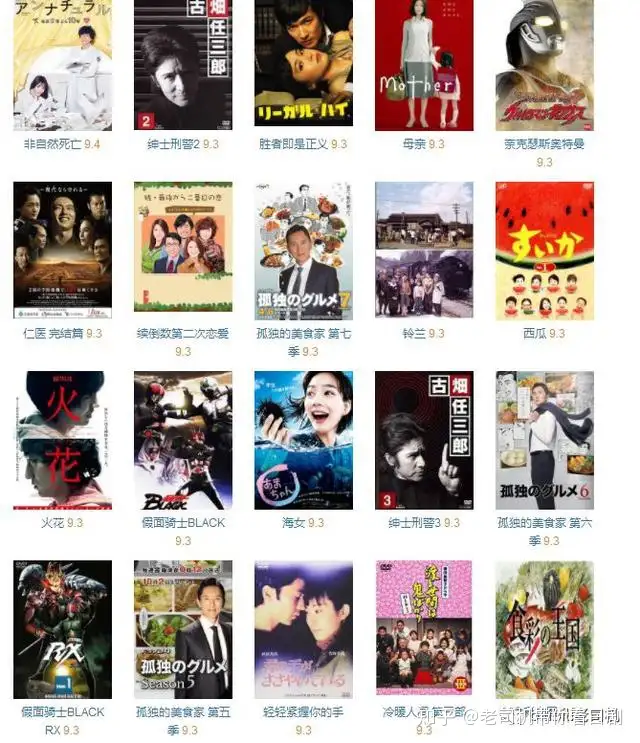640x743 pixels.
Task: Open the 西瓜 poster
Action: pyautogui.click(x=544, y=250)
